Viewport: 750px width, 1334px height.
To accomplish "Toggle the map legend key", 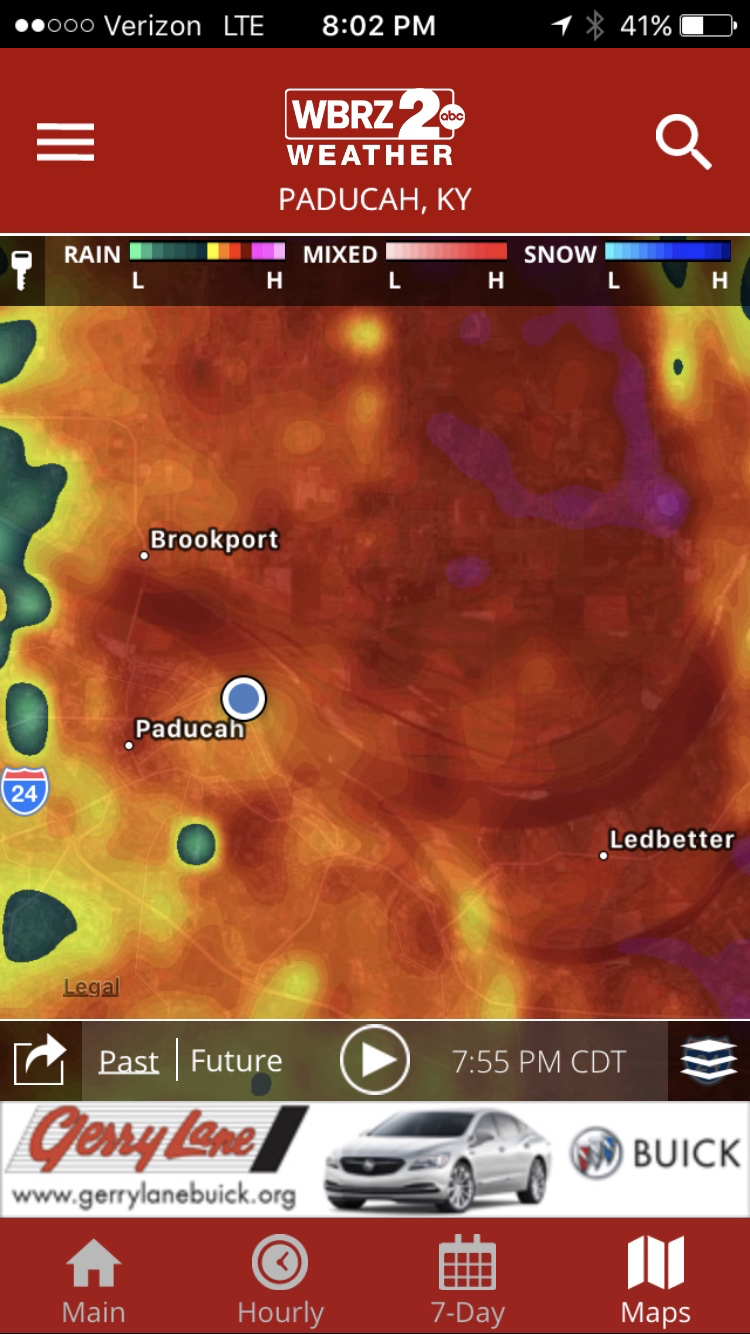I will click(22, 271).
